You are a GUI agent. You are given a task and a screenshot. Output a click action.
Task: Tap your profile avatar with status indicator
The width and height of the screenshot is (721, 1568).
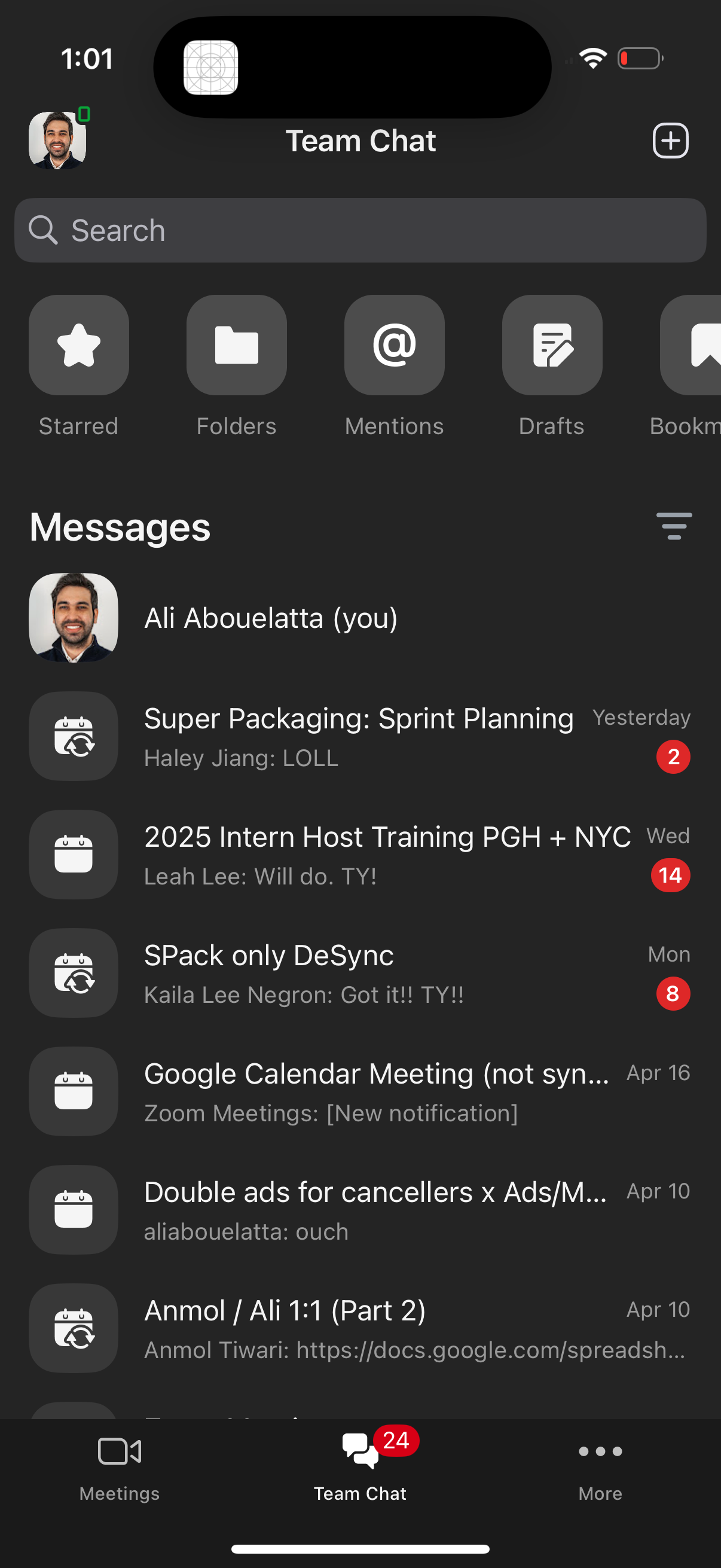coord(58,139)
